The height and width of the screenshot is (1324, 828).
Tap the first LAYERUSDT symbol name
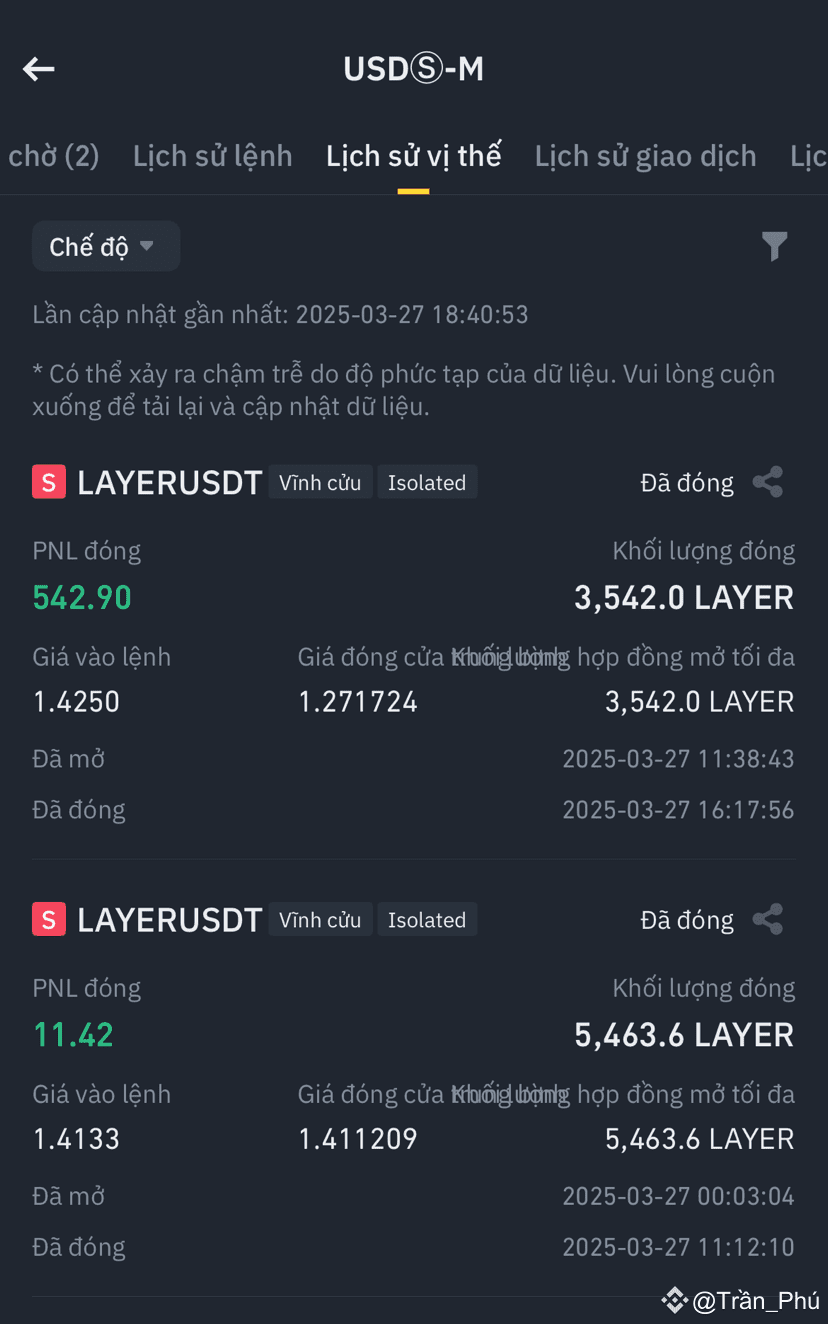tap(170, 481)
